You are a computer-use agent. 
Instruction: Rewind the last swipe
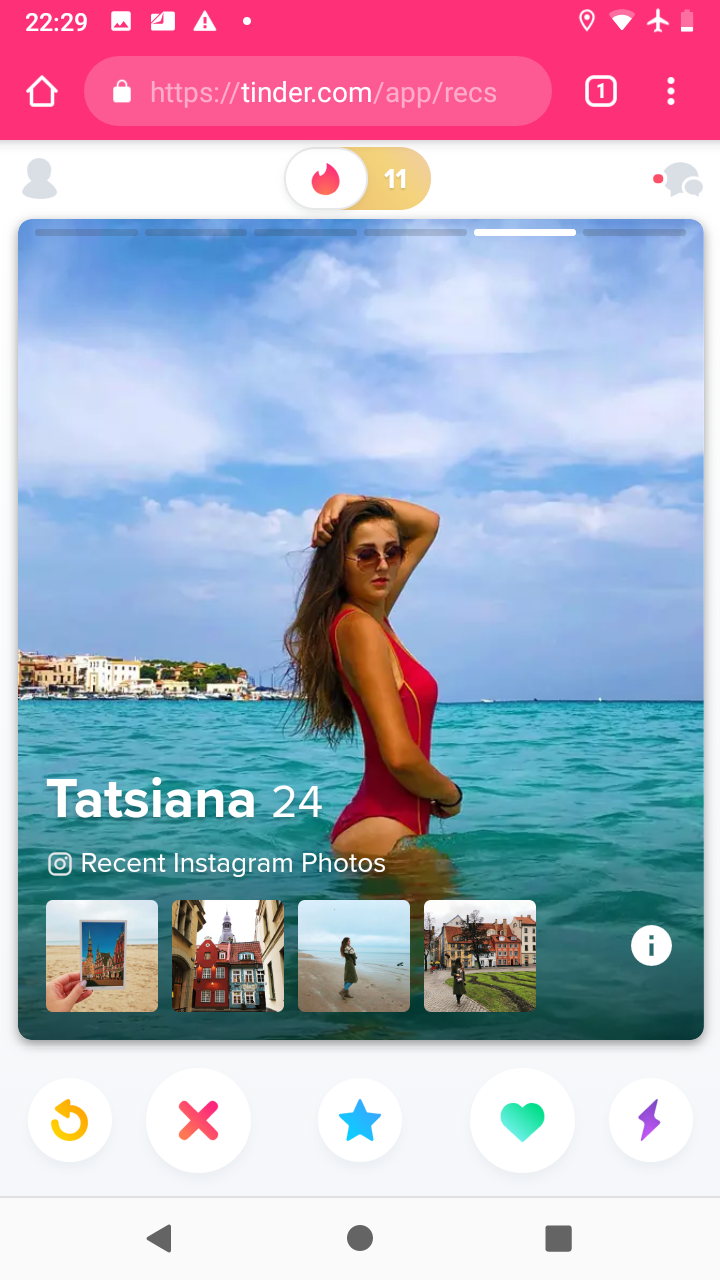(70, 1121)
